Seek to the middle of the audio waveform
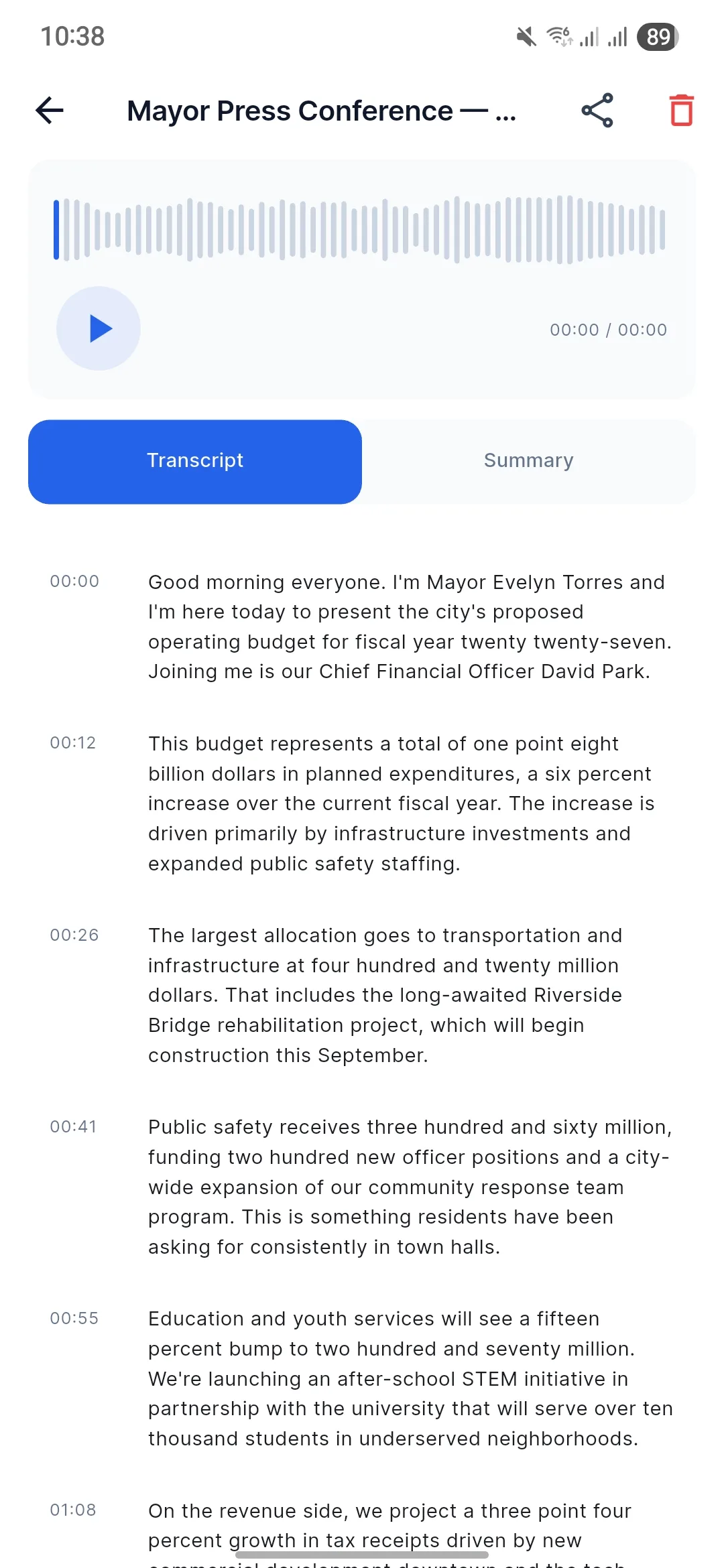Image resolution: width=724 pixels, height=1568 pixels. tap(360, 229)
